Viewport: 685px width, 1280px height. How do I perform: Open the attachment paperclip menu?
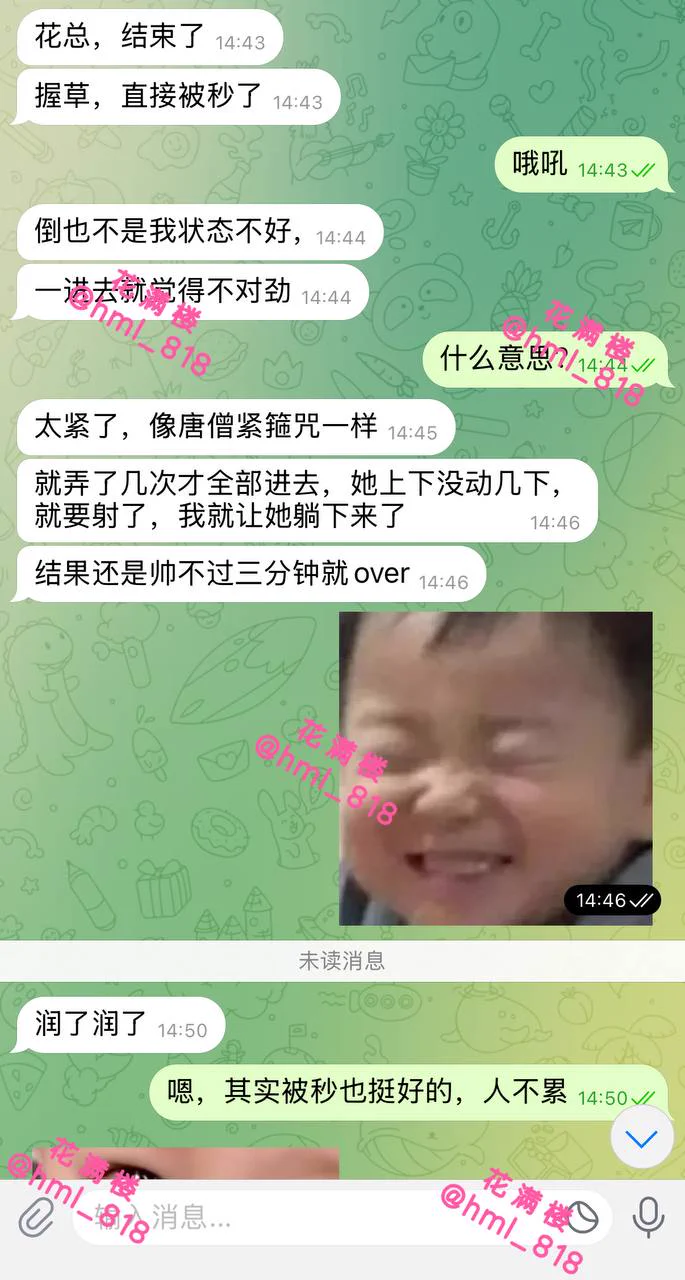pyautogui.click(x=36, y=1217)
